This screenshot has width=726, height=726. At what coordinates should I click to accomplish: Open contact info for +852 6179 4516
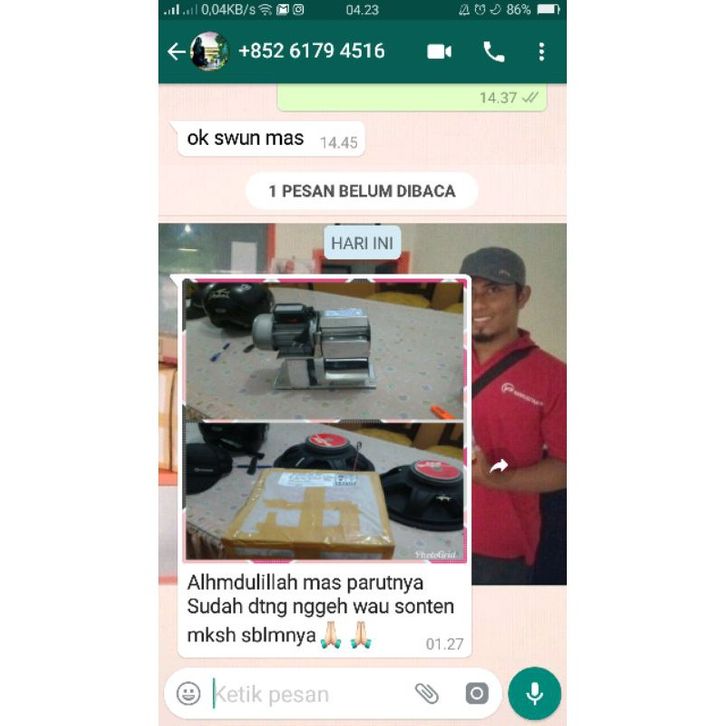click(311, 51)
